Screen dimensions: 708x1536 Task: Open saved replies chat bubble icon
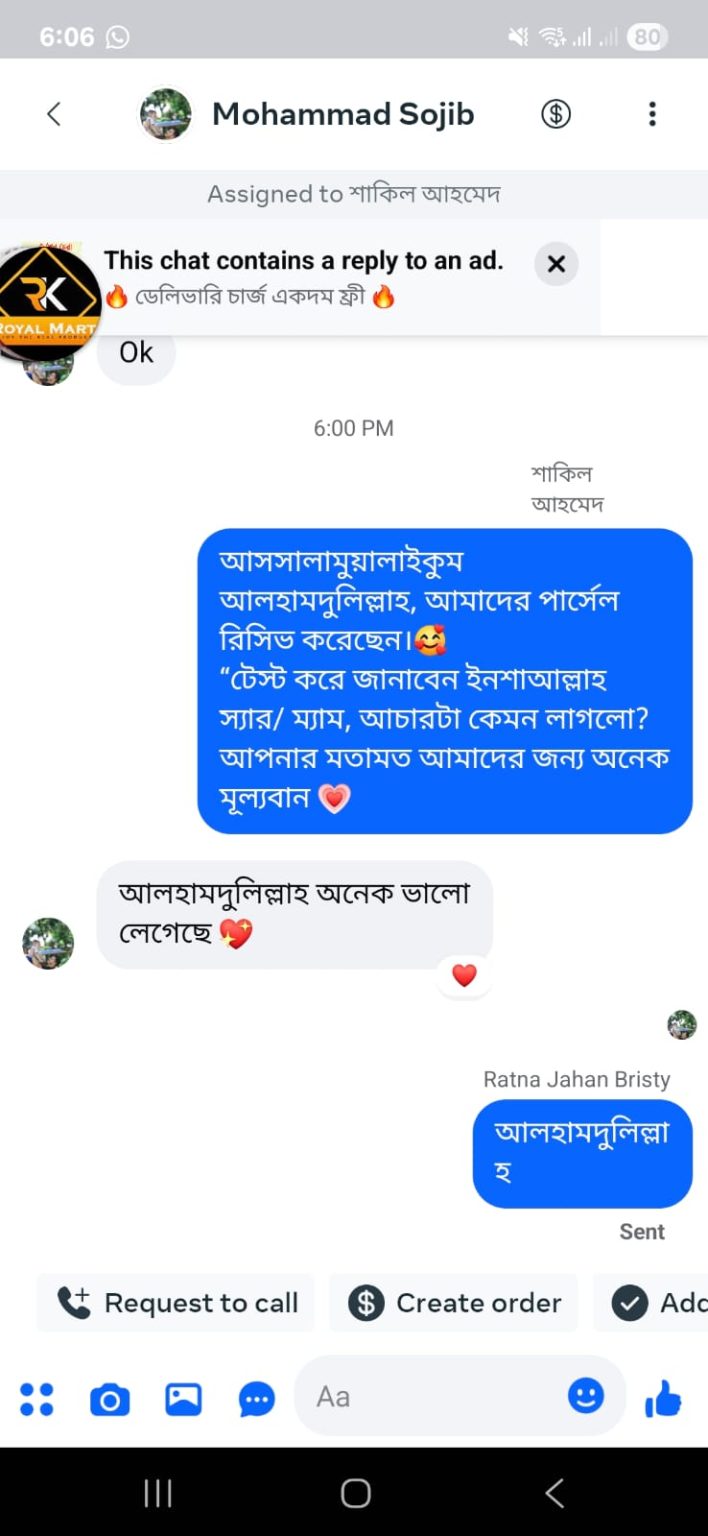(256, 1399)
